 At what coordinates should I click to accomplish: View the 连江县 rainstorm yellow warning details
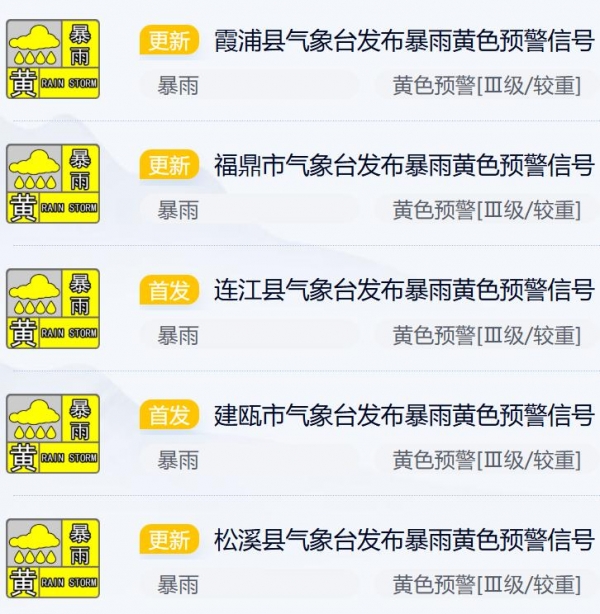click(404, 291)
